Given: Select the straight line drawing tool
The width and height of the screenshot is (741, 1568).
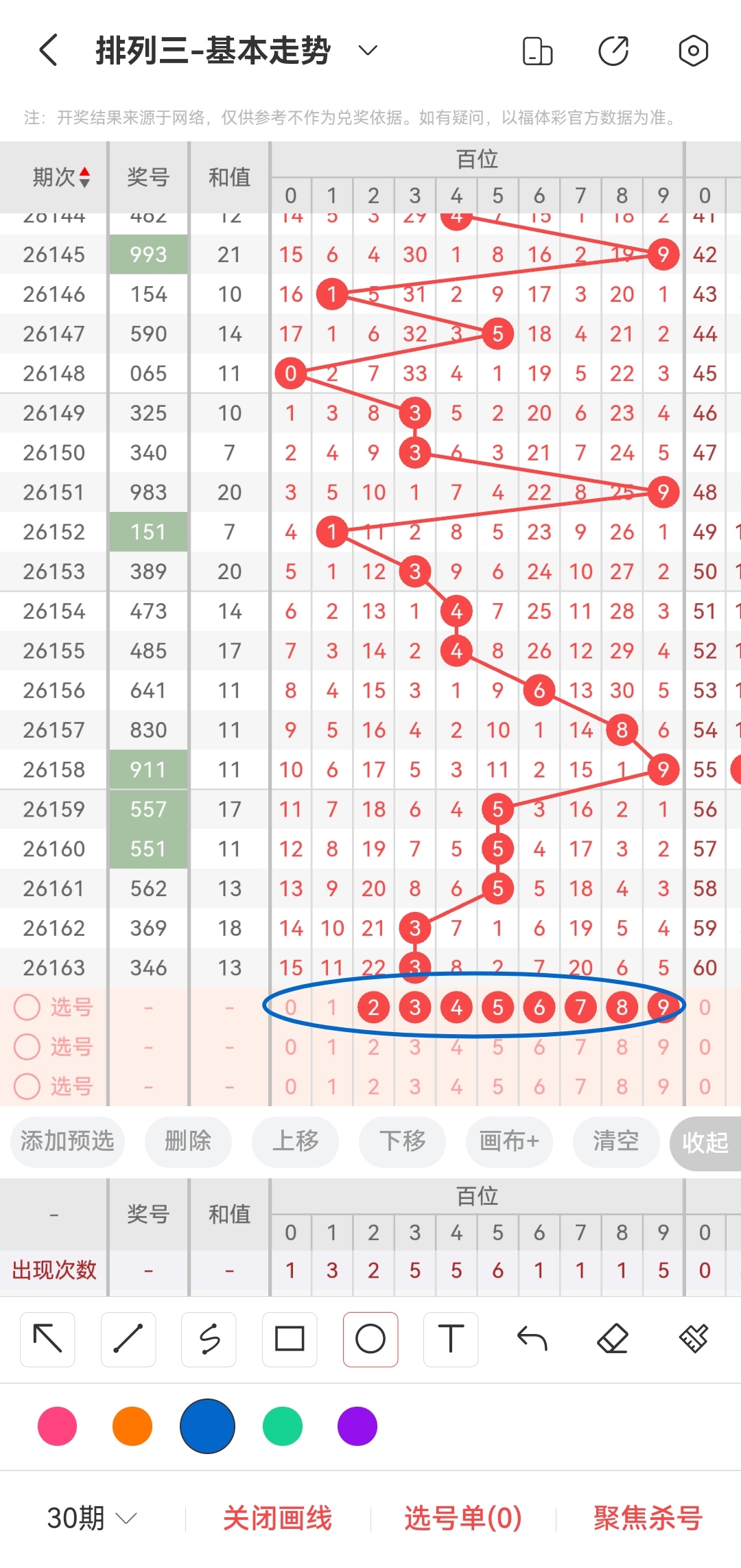Looking at the screenshot, I should tap(128, 1339).
